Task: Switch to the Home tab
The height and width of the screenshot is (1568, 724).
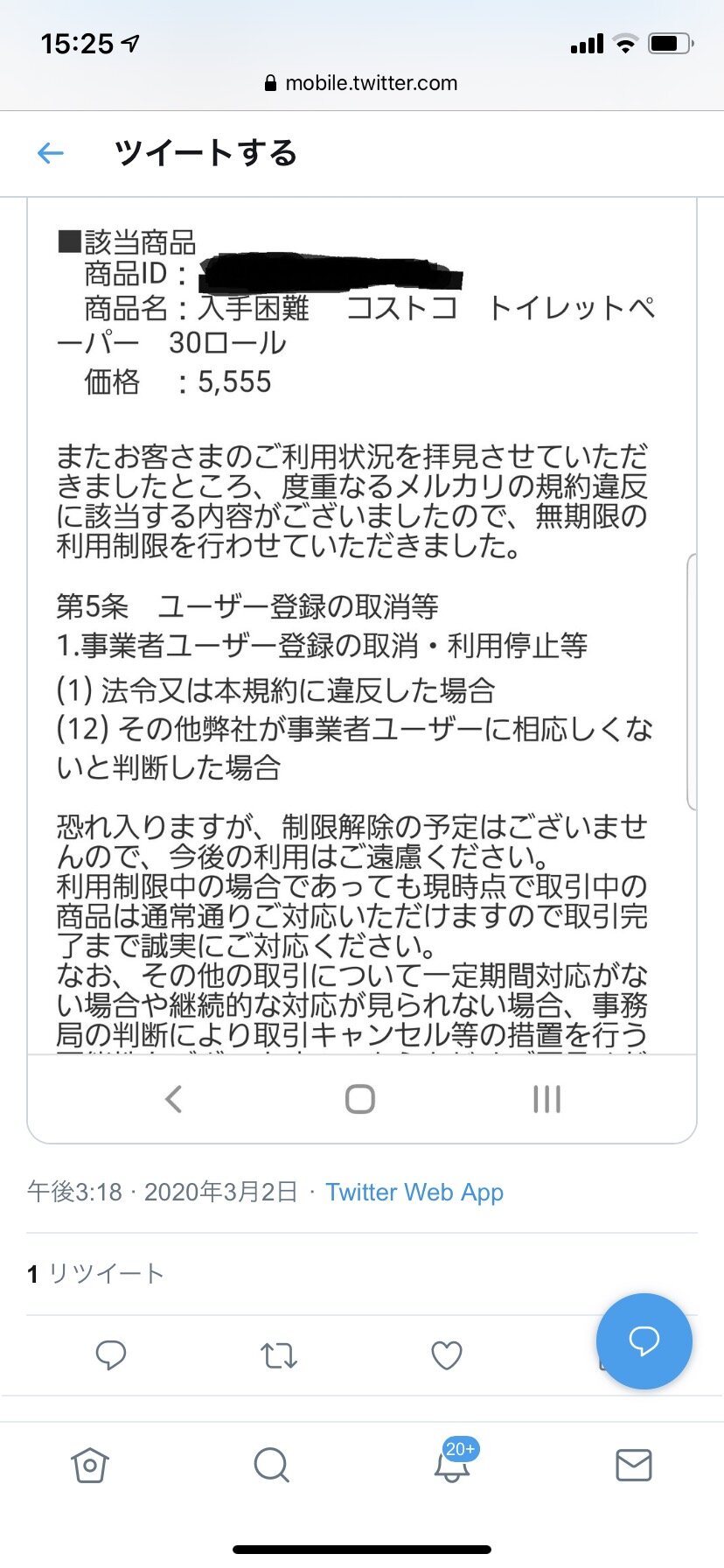Action: (90, 1465)
